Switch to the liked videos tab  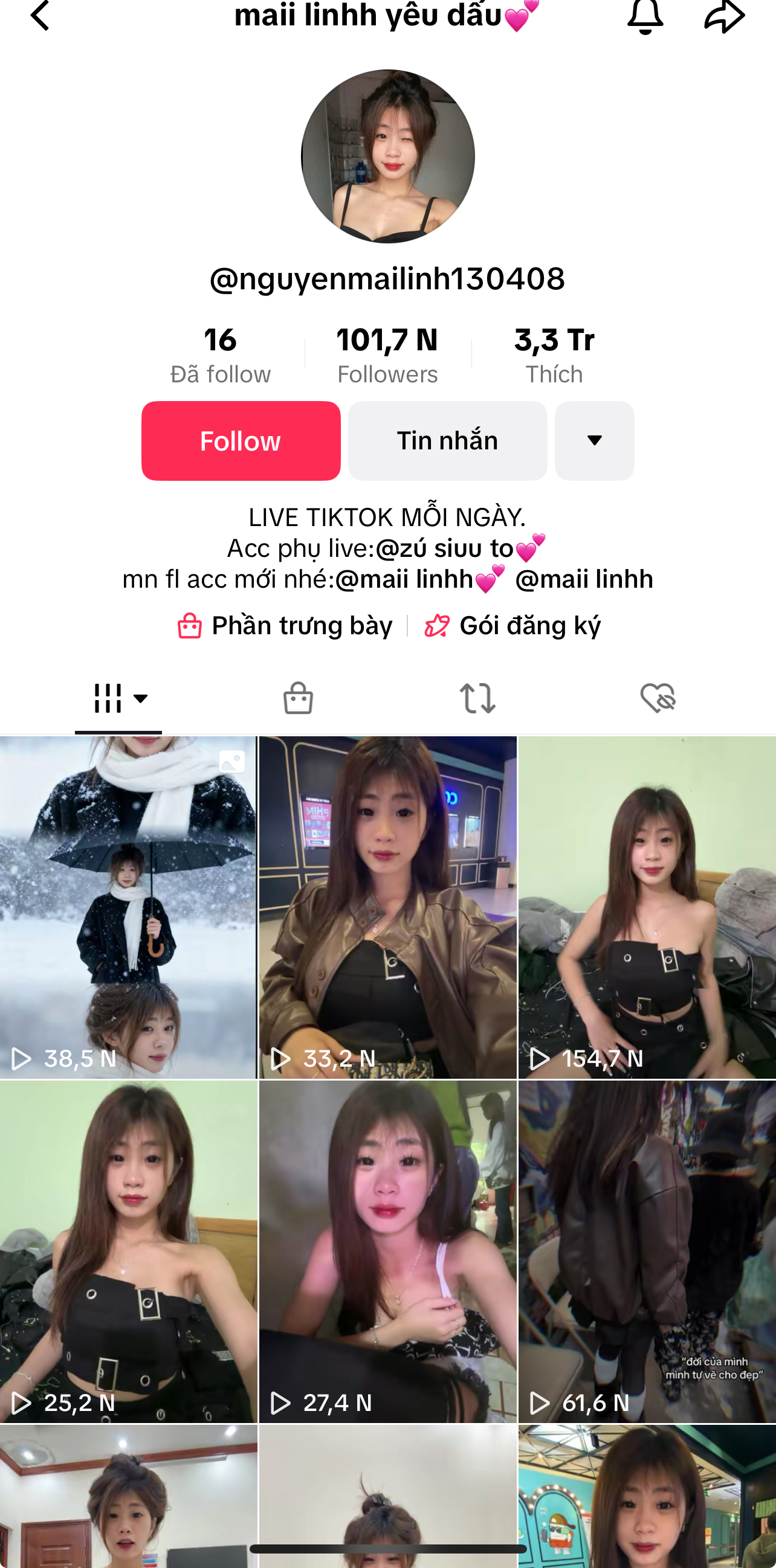[658, 698]
